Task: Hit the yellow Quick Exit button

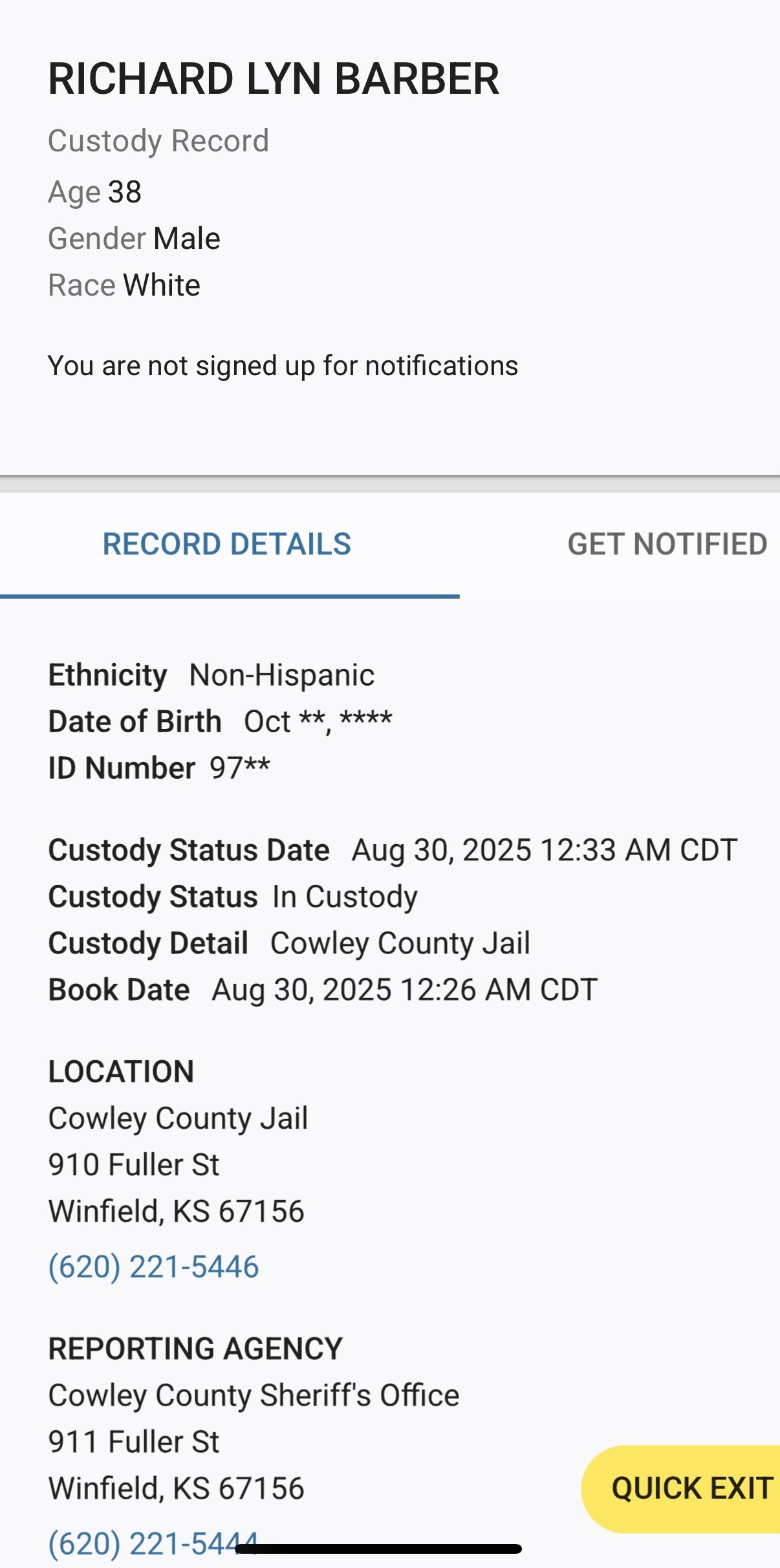Action: (682, 1489)
